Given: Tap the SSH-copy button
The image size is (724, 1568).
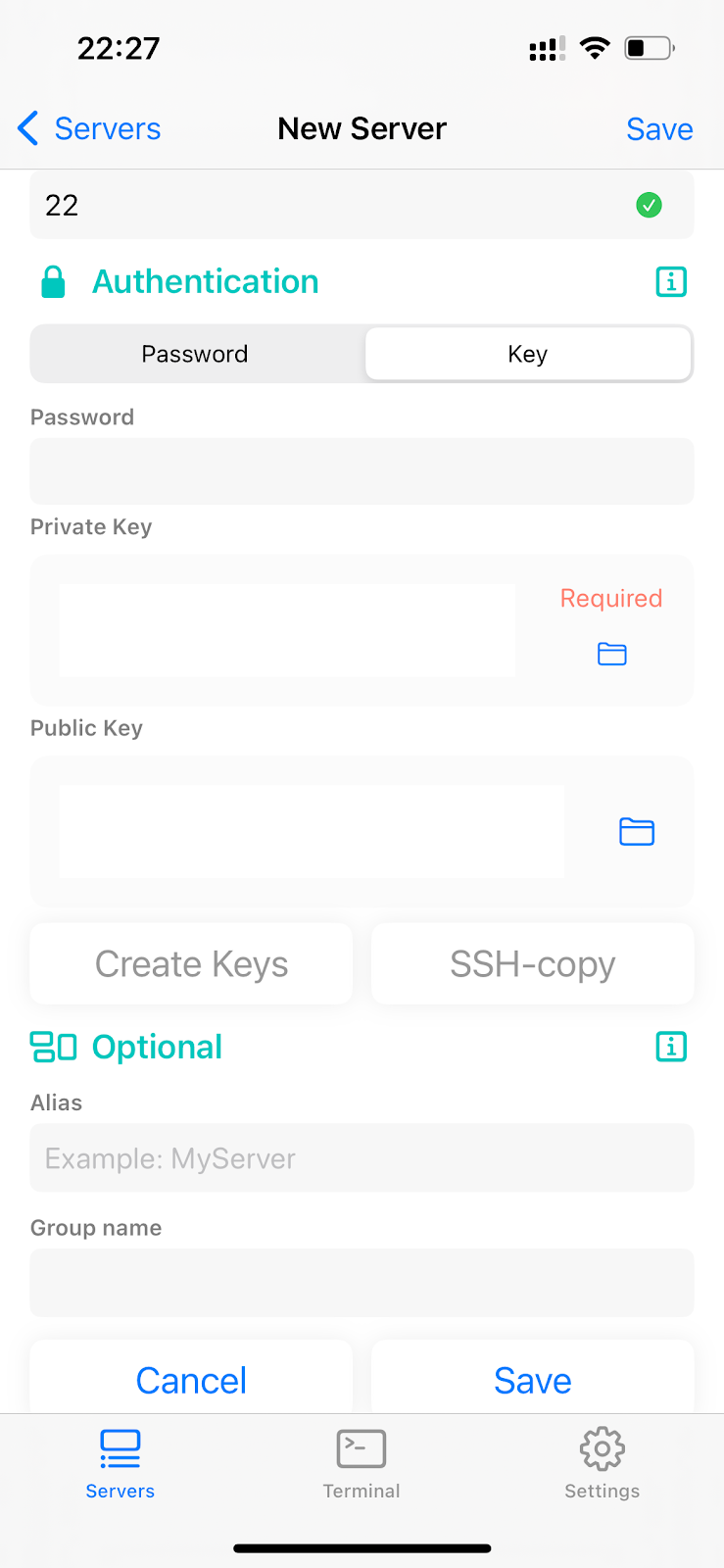Looking at the screenshot, I should (532, 964).
